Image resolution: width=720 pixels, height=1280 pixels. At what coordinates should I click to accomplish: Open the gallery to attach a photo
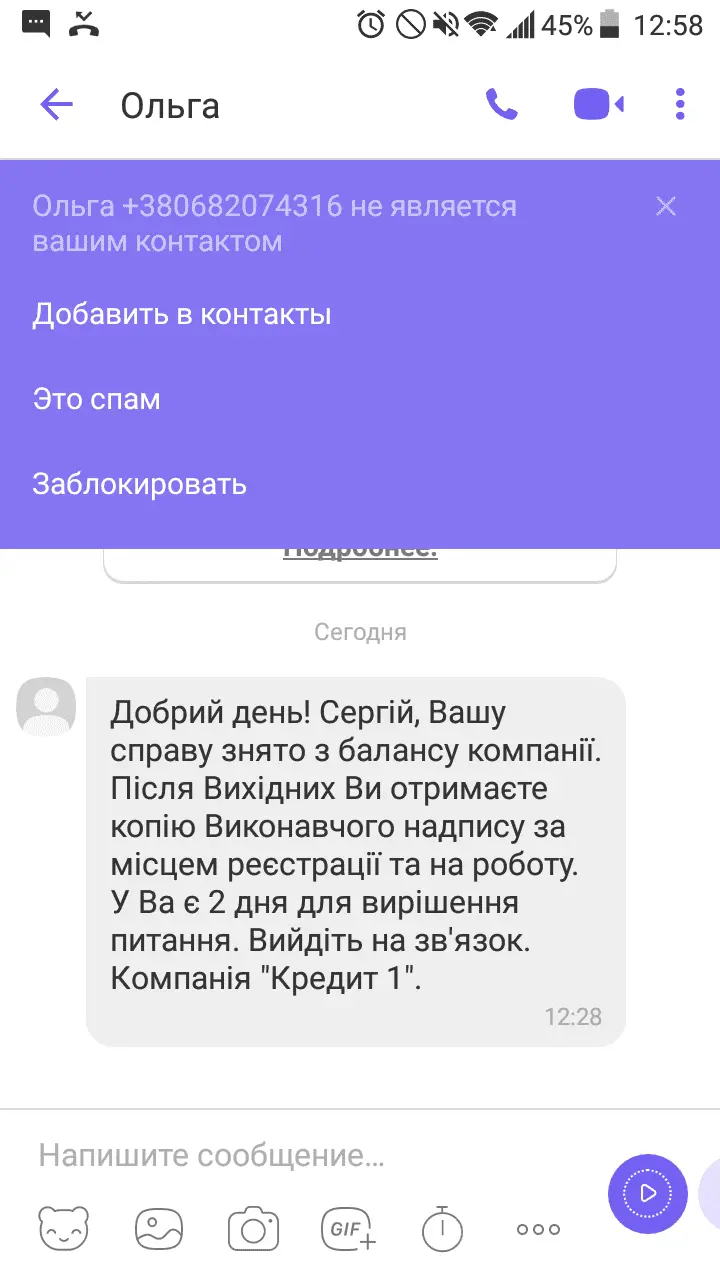point(159,1228)
